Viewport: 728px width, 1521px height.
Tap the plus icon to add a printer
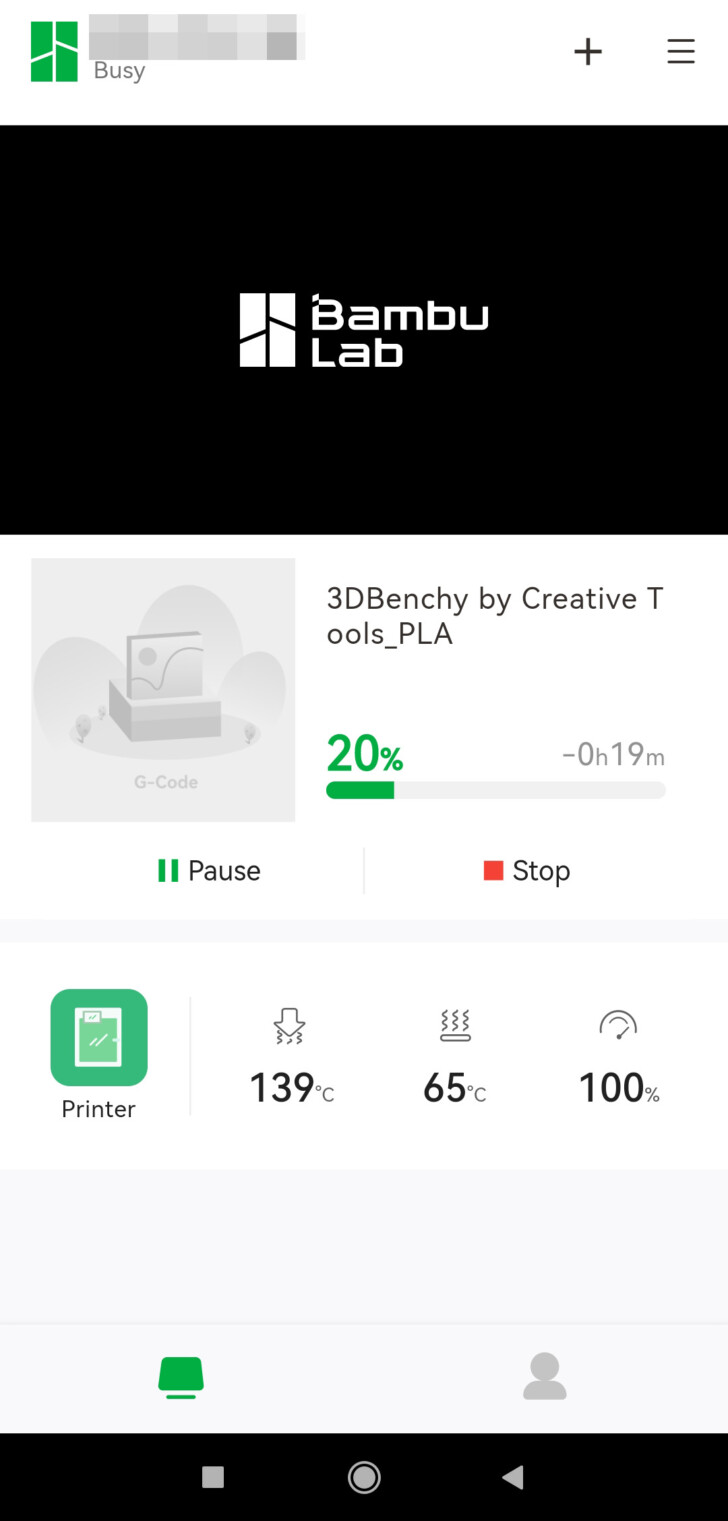click(x=588, y=52)
